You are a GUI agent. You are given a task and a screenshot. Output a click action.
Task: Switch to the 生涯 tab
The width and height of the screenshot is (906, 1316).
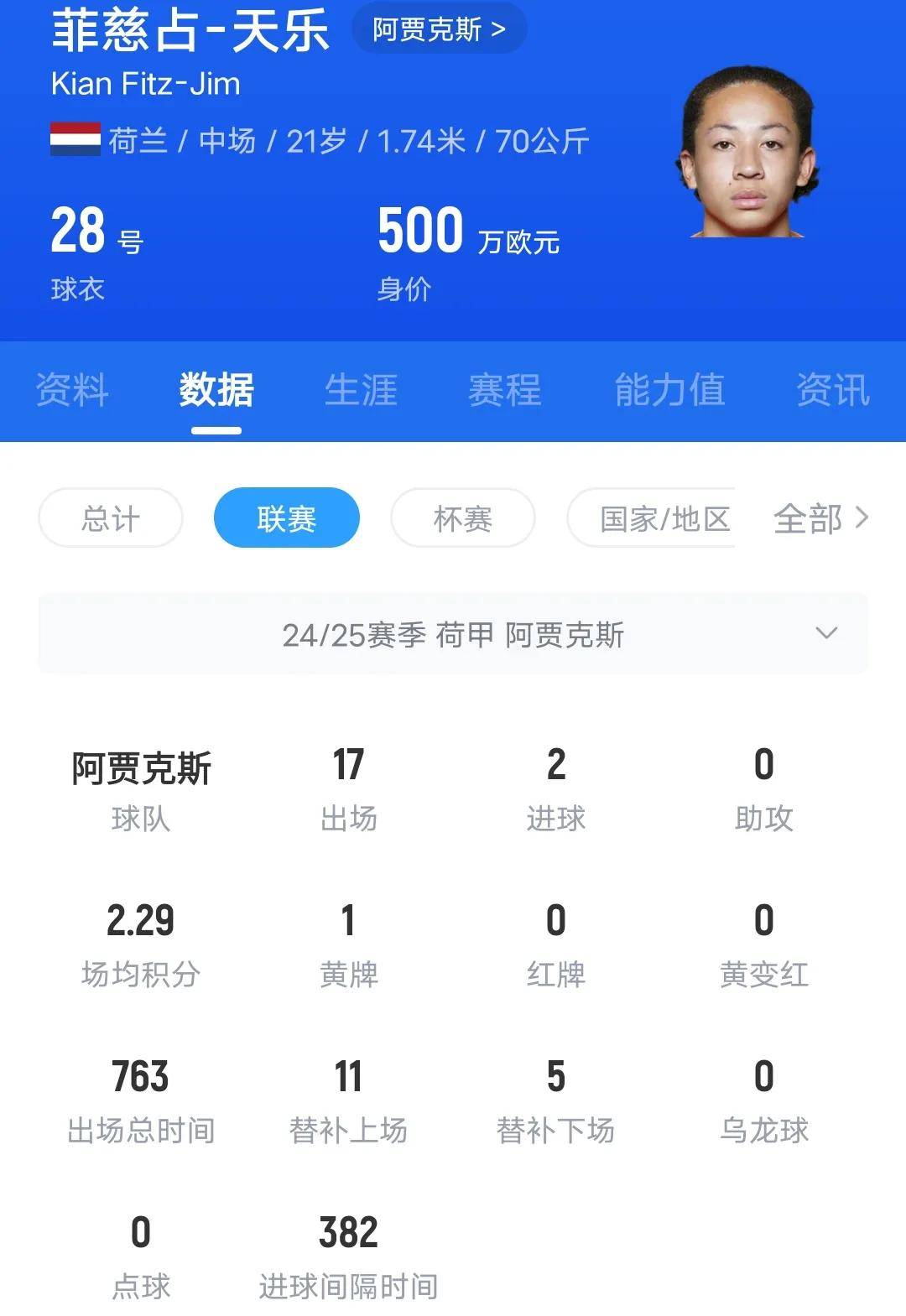362,390
